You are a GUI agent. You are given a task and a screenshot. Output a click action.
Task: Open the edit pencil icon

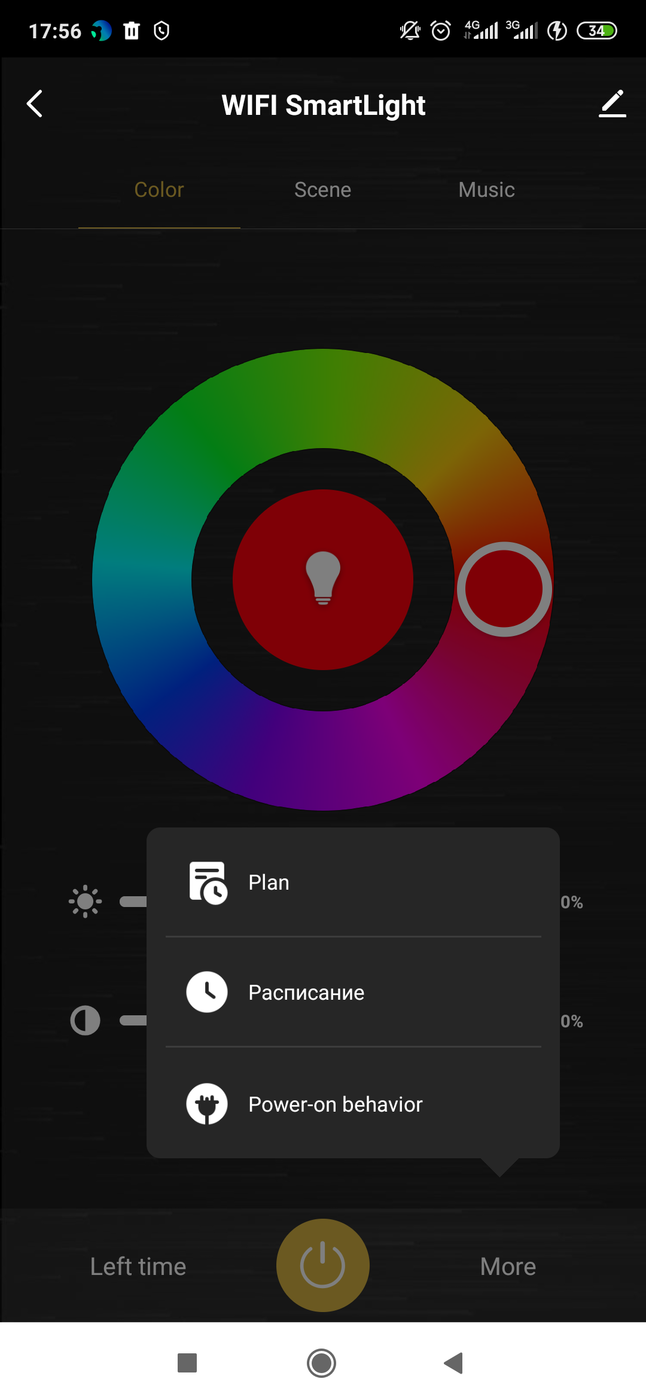tap(612, 104)
